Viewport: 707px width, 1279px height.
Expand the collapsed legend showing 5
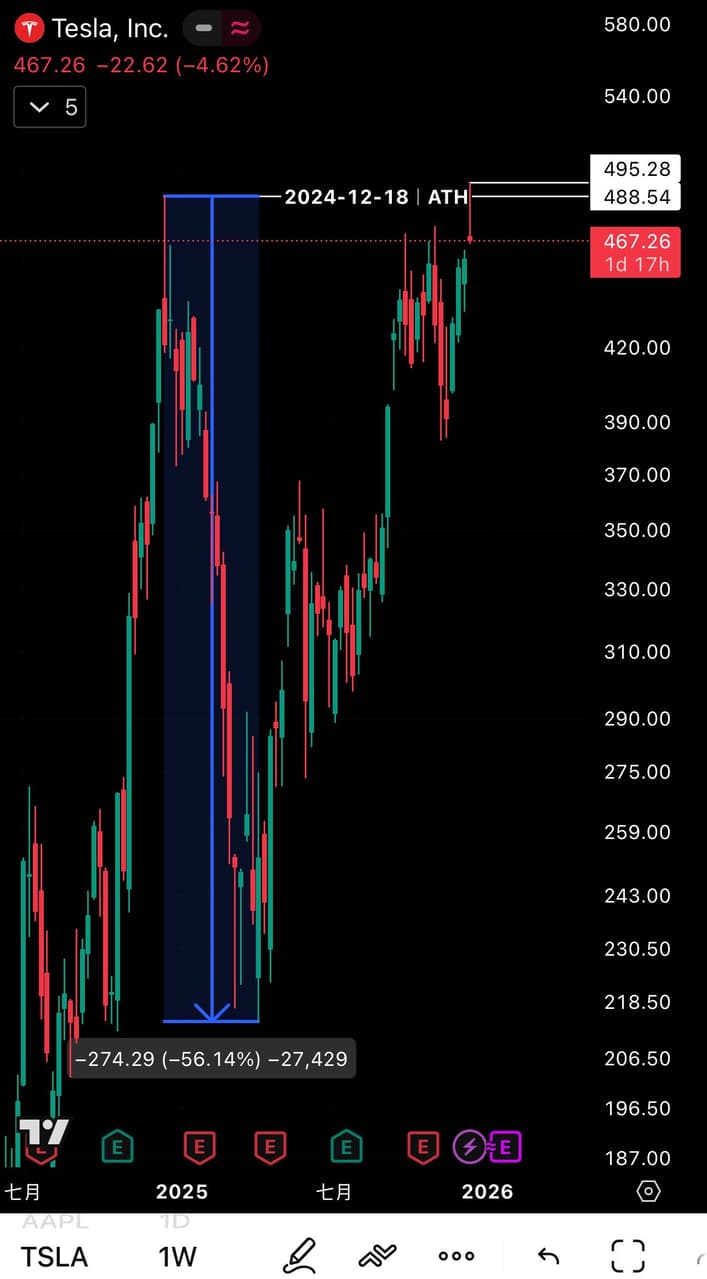50,107
